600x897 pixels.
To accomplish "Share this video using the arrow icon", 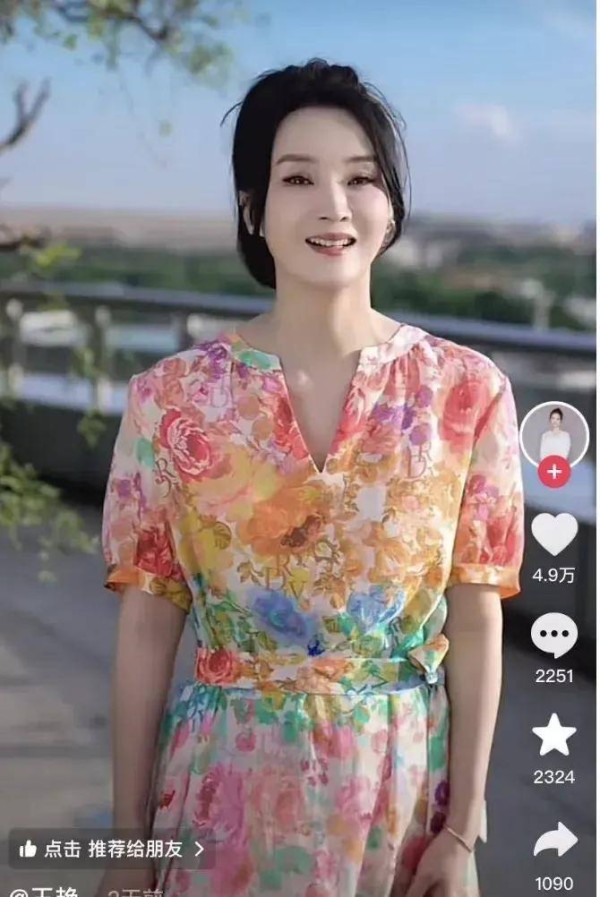I will pos(555,840).
